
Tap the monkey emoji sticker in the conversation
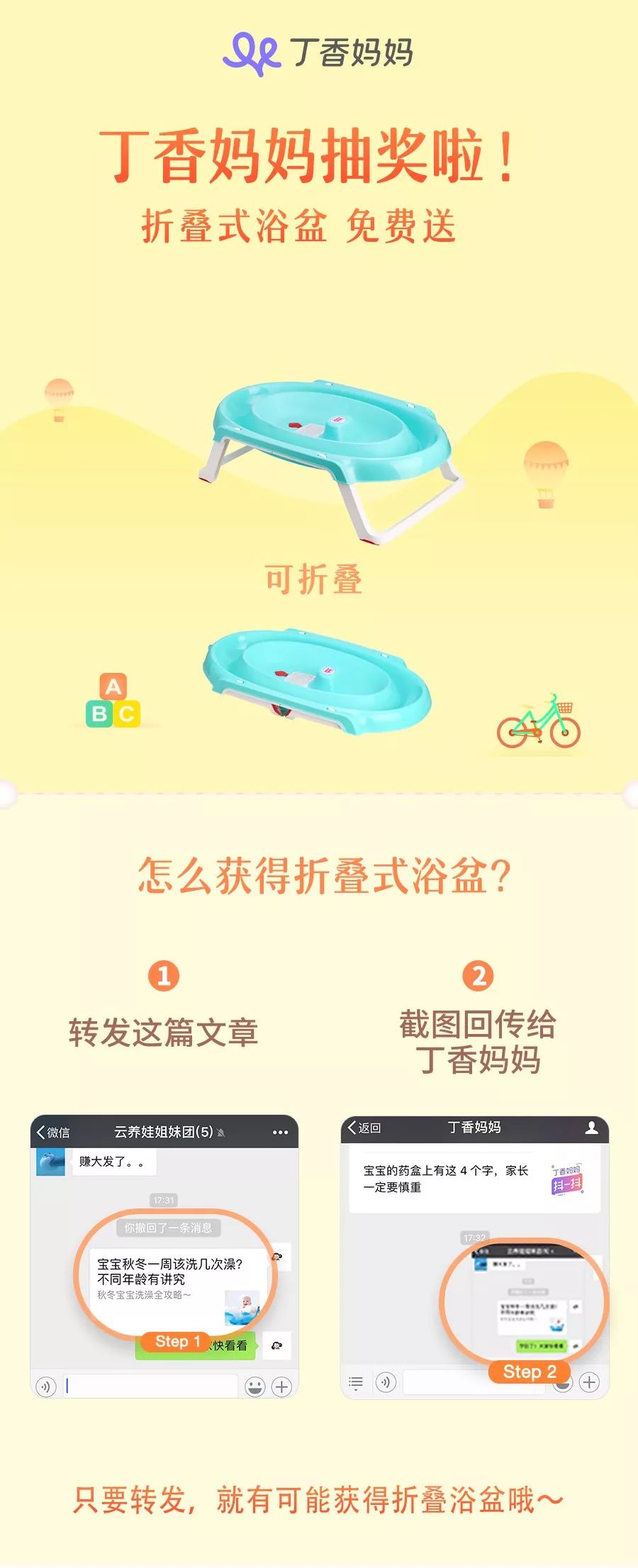click(x=276, y=1257)
